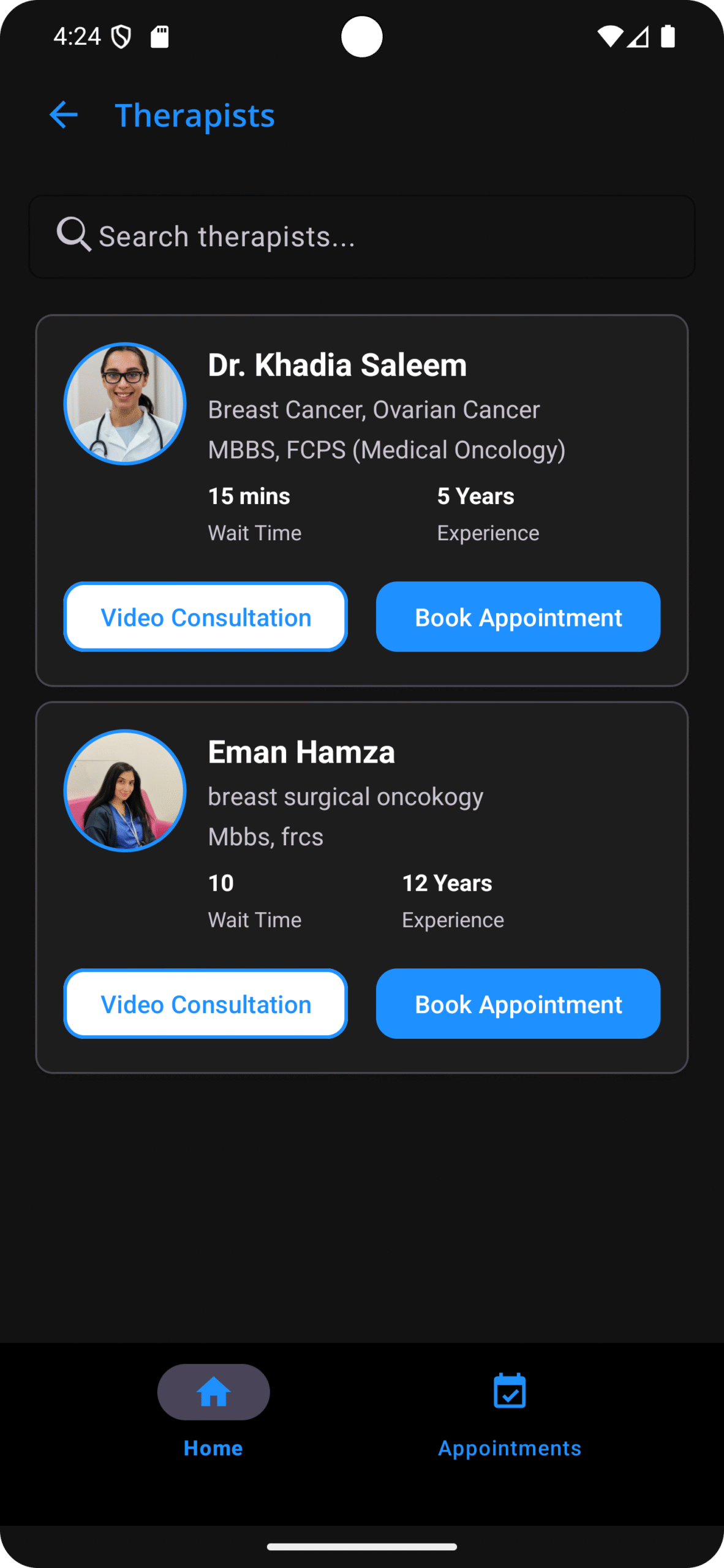Go back using the top arrow
The image size is (724, 1568).
64,115
